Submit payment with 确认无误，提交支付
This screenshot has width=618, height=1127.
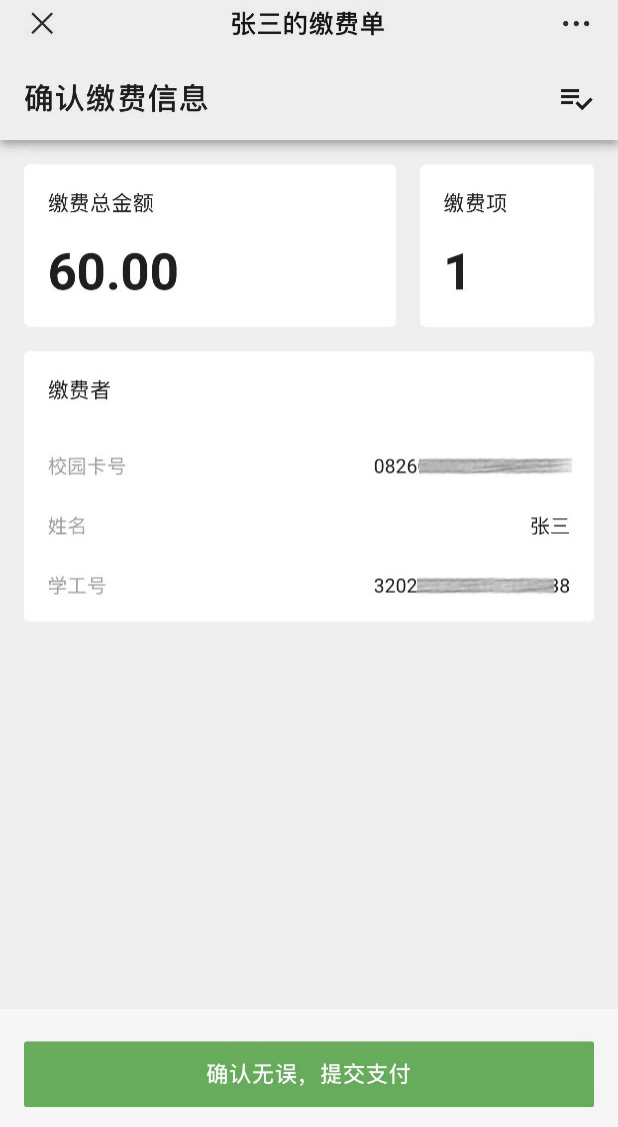[x=309, y=1074]
